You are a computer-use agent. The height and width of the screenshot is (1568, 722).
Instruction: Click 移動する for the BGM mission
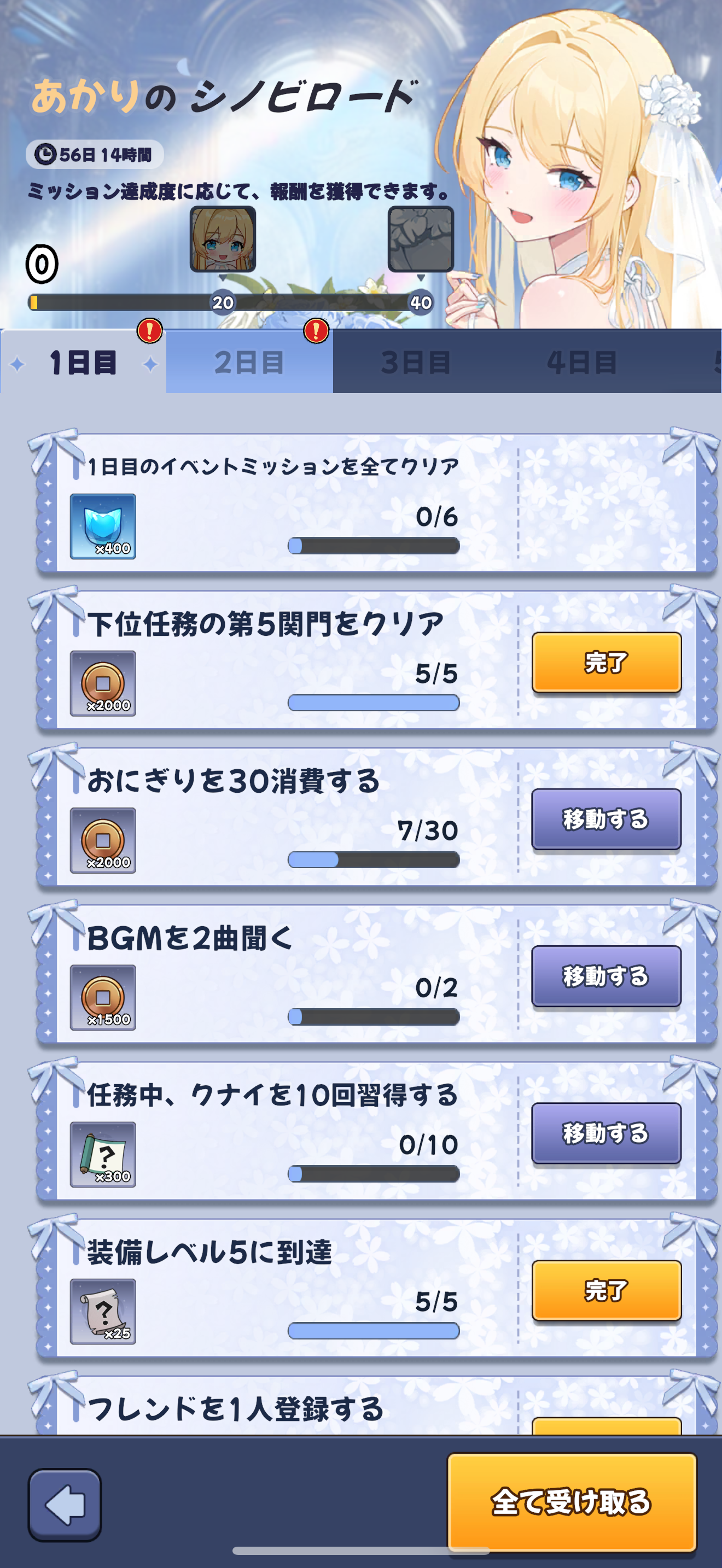pos(605,976)
